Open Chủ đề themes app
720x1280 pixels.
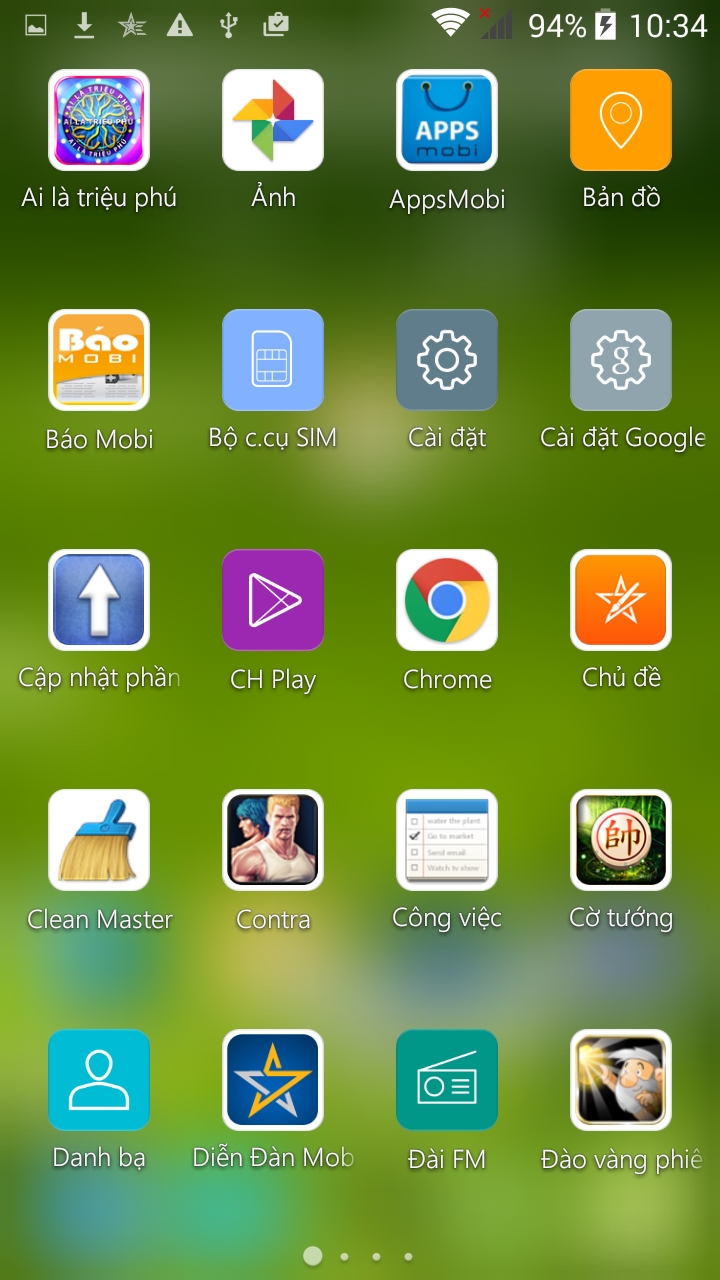[x=621, y=600]
